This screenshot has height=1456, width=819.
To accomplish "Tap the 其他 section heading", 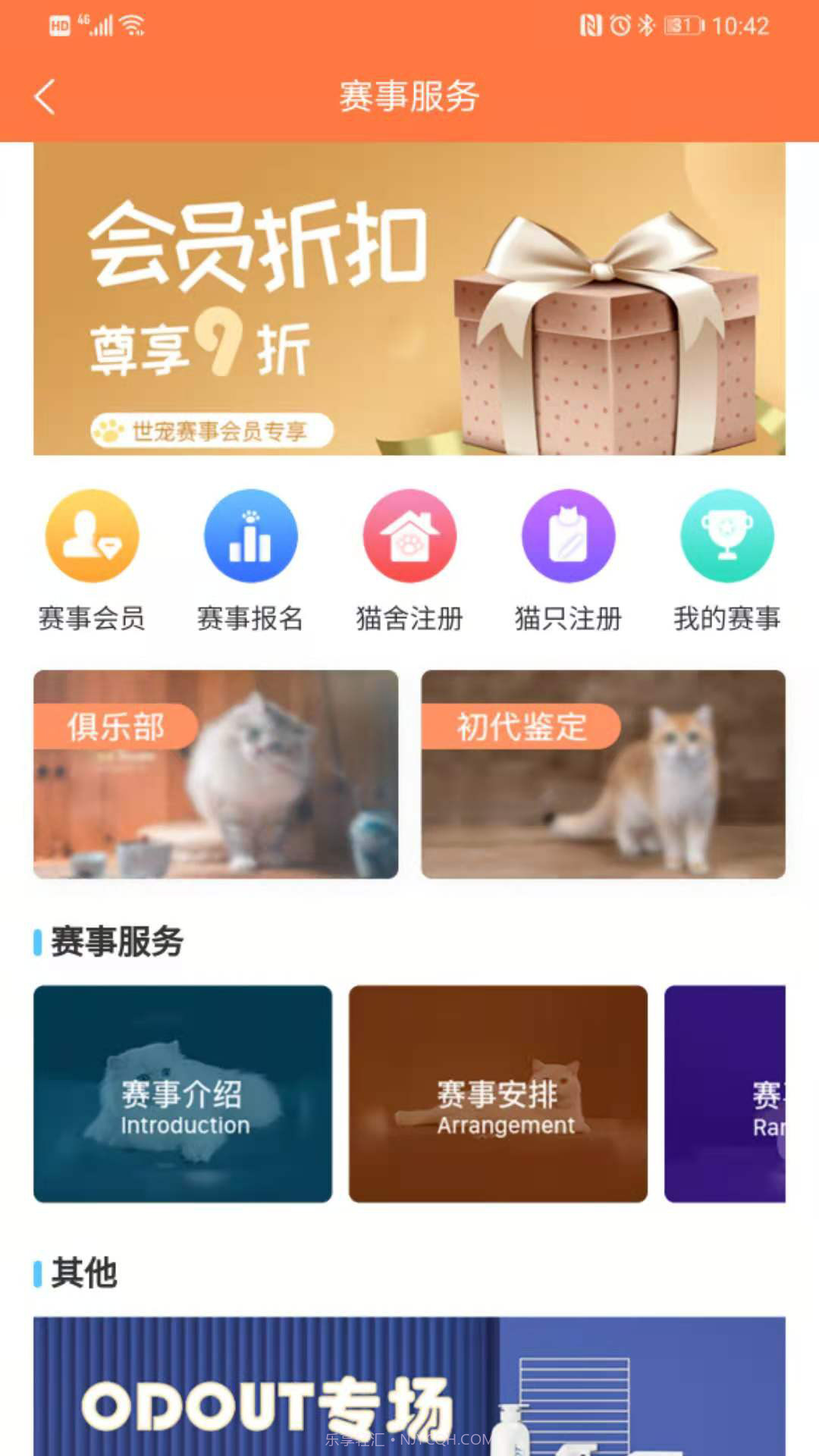I will pos(84,1271).
